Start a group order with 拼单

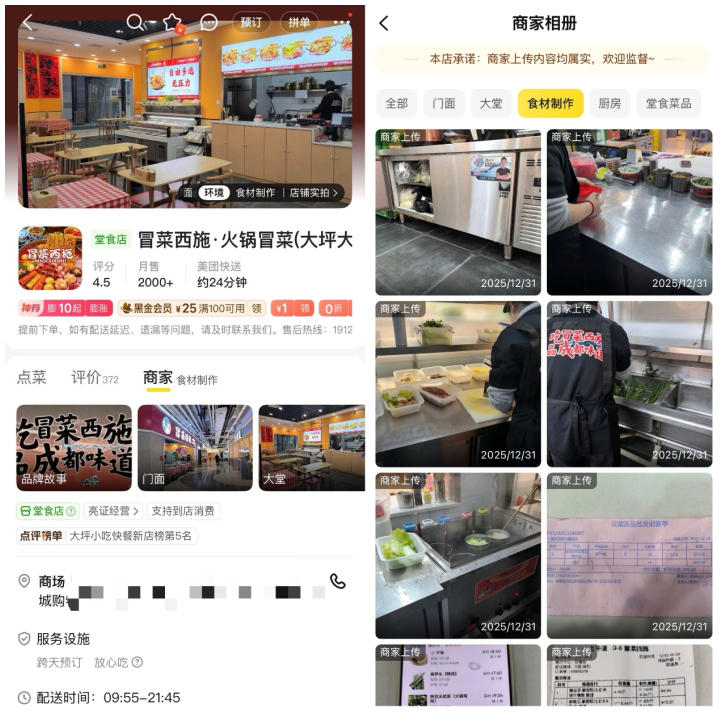[299, 22]
